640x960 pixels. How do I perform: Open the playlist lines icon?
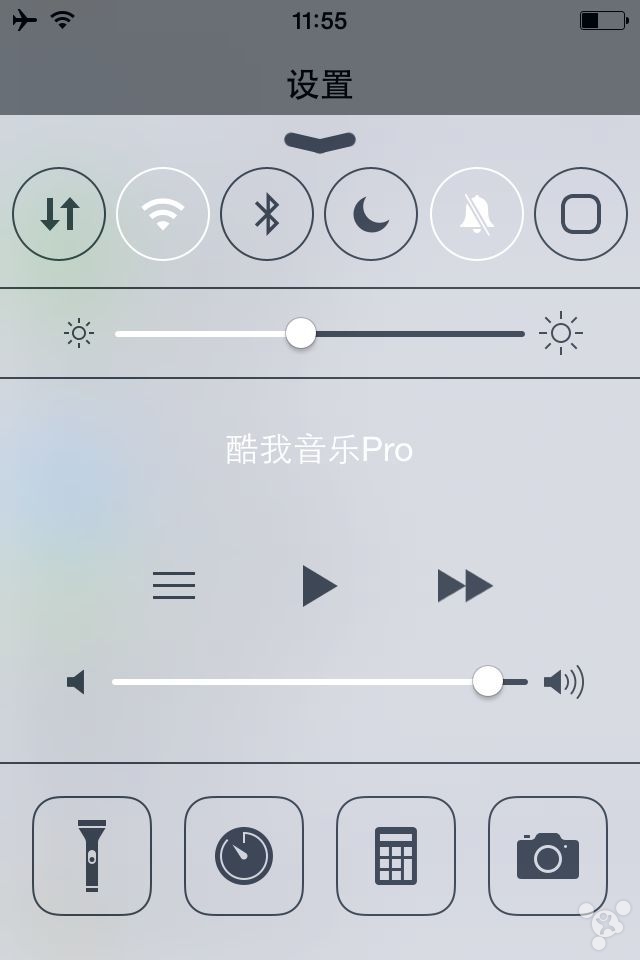click(x=174, y=585)
